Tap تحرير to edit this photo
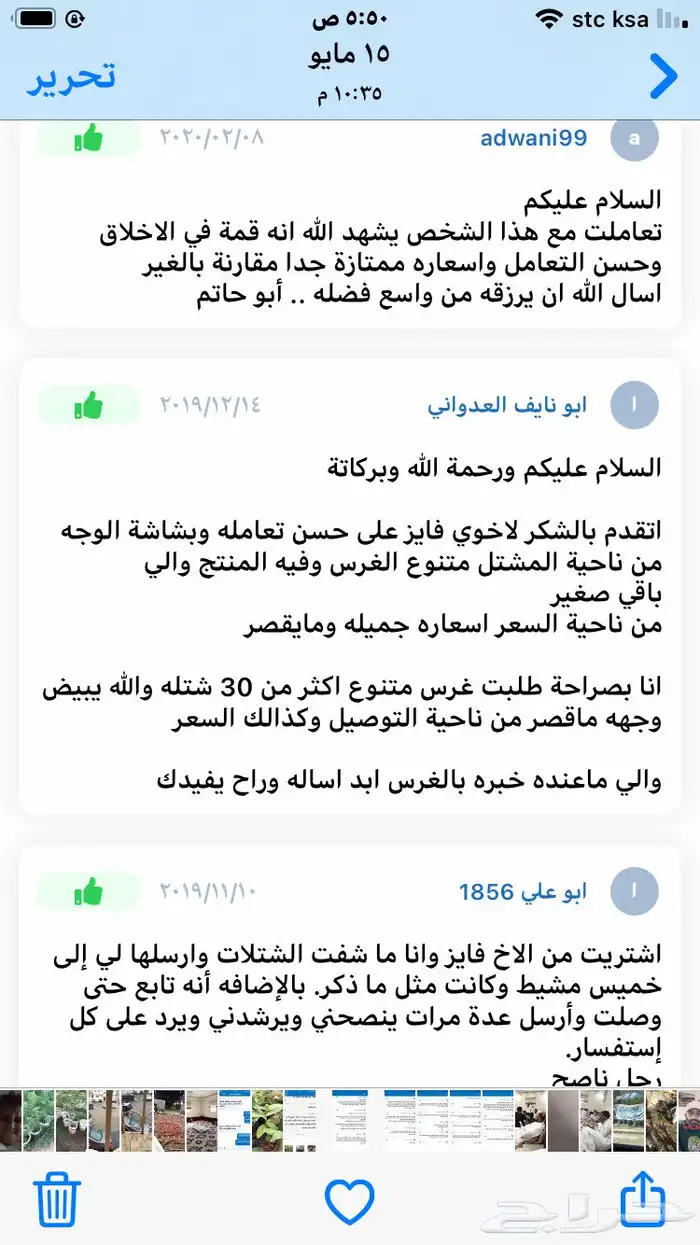Viewport: 700px width, 1245px height. [x=70, y=77]
